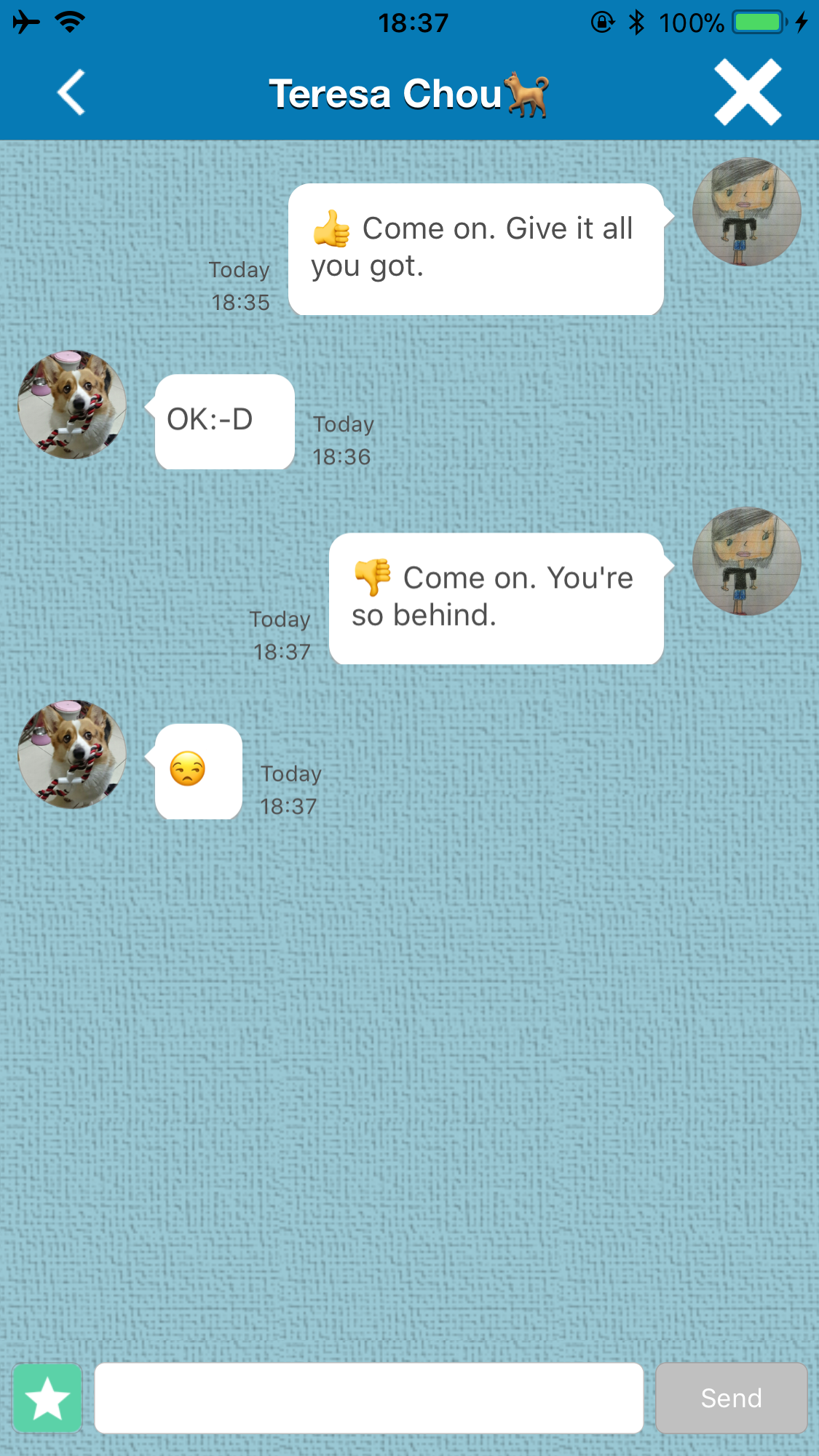Tap the Send button
Viewport: 819px width, 1456px height.
(x=731, y=1398)
